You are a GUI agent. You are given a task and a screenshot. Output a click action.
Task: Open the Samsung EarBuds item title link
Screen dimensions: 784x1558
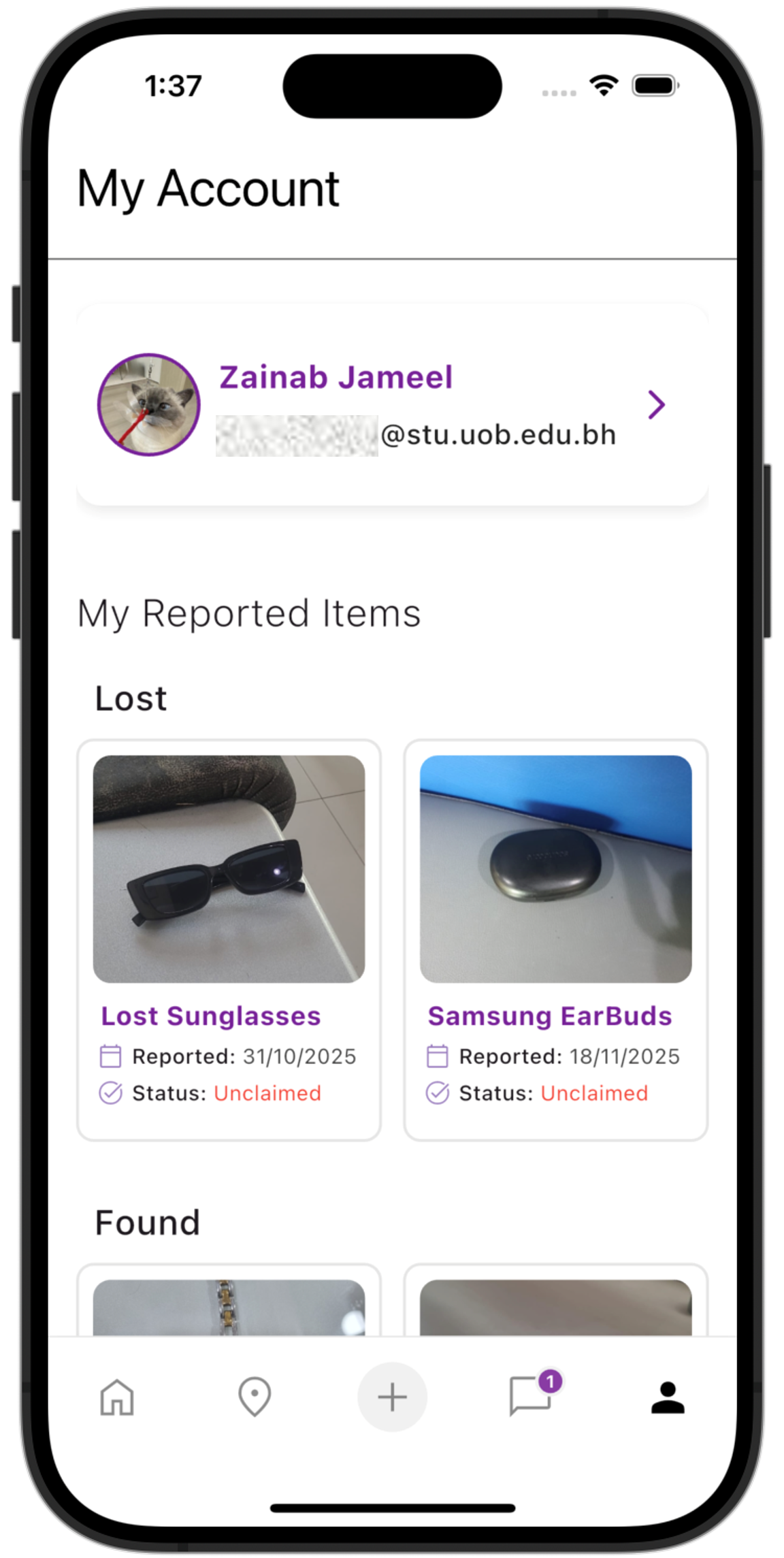pyautogui.click(x=549, y=1016)
